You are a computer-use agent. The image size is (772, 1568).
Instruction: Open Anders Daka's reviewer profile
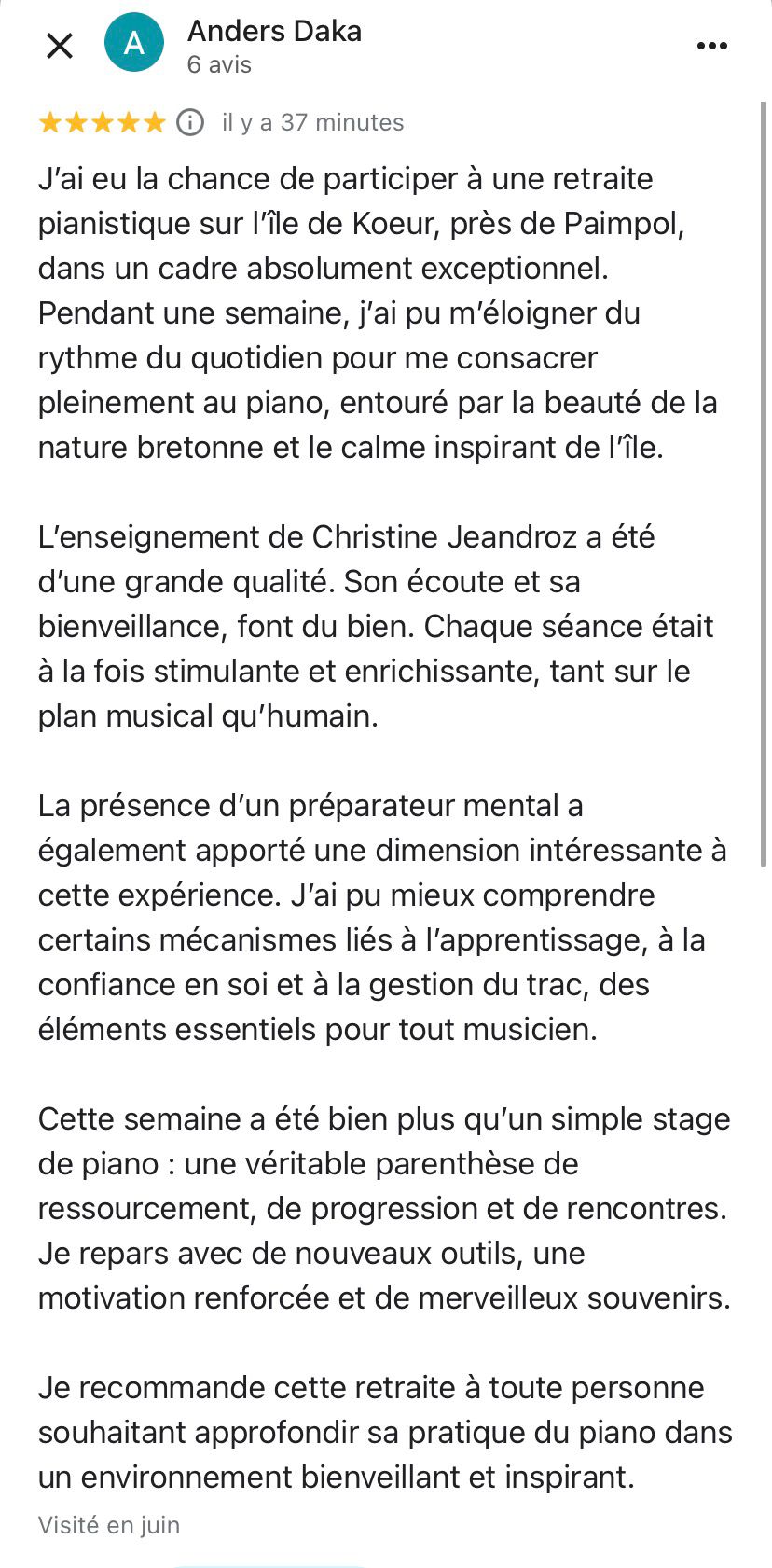[x=274, y=31]
